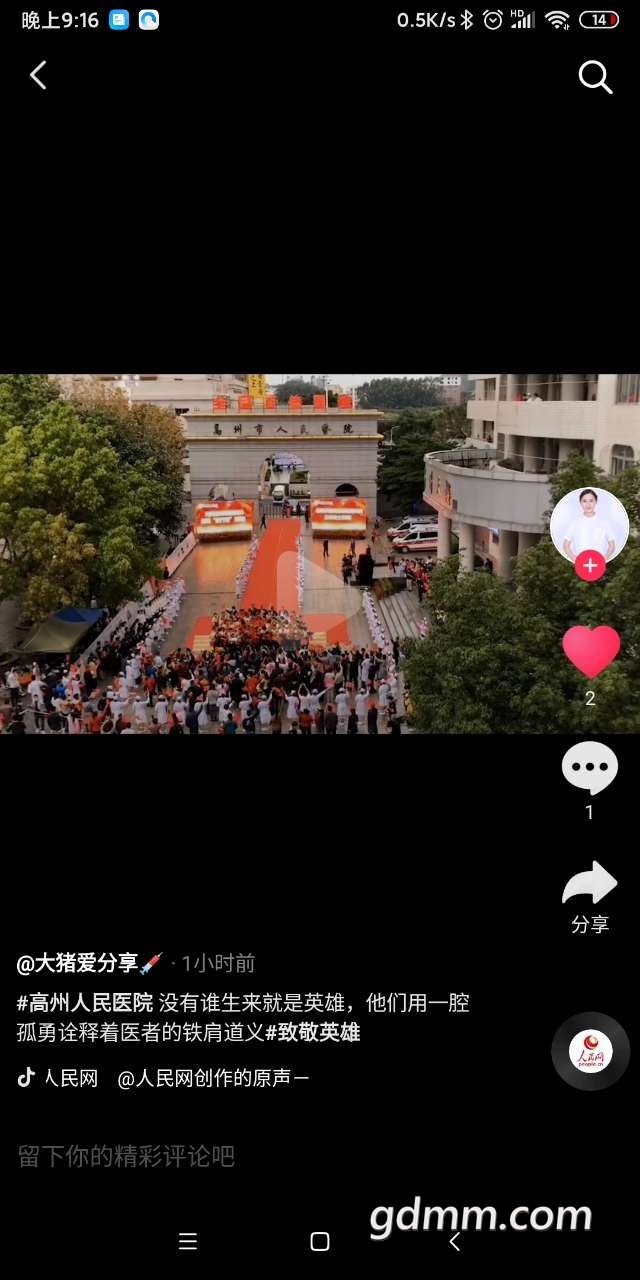
Task: Open the comments bubble
Action: 590,768
